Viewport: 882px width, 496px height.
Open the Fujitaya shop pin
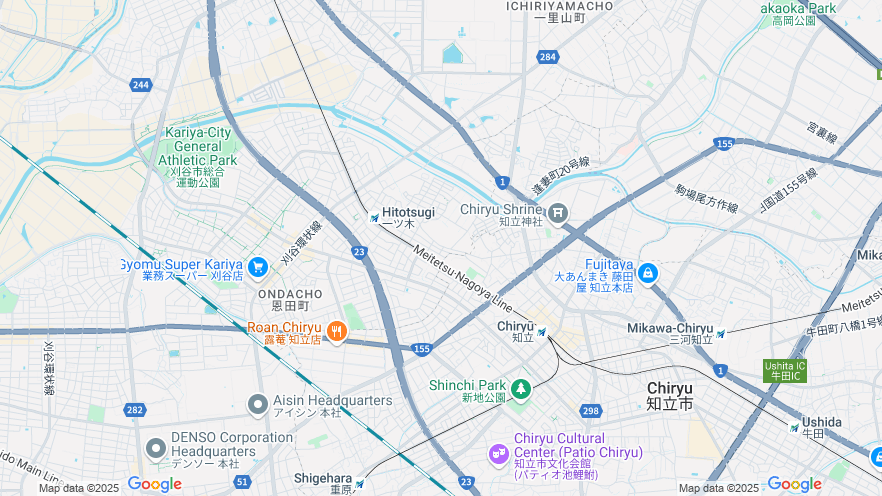(648, 272)
